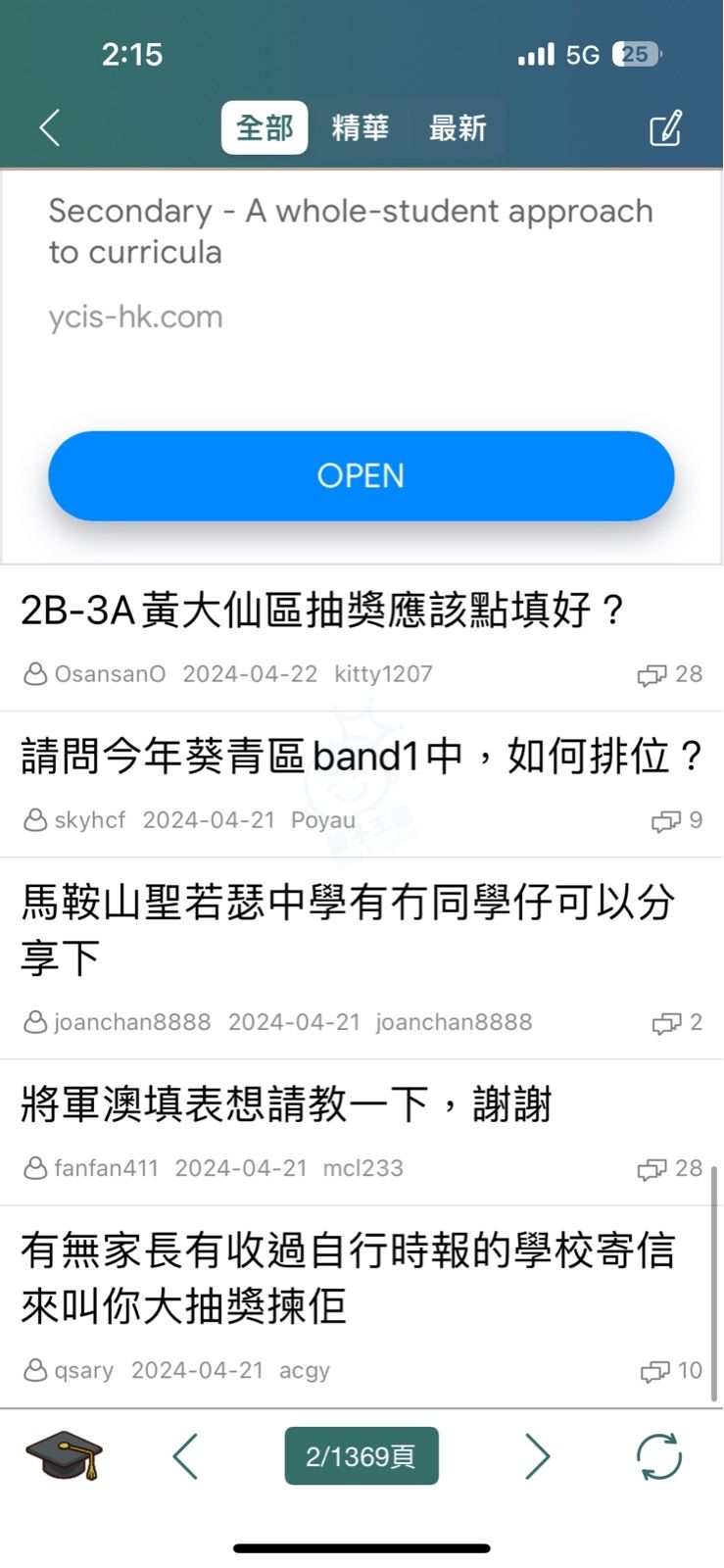Open the 2/1369頁 page selector

(361, 1456)
